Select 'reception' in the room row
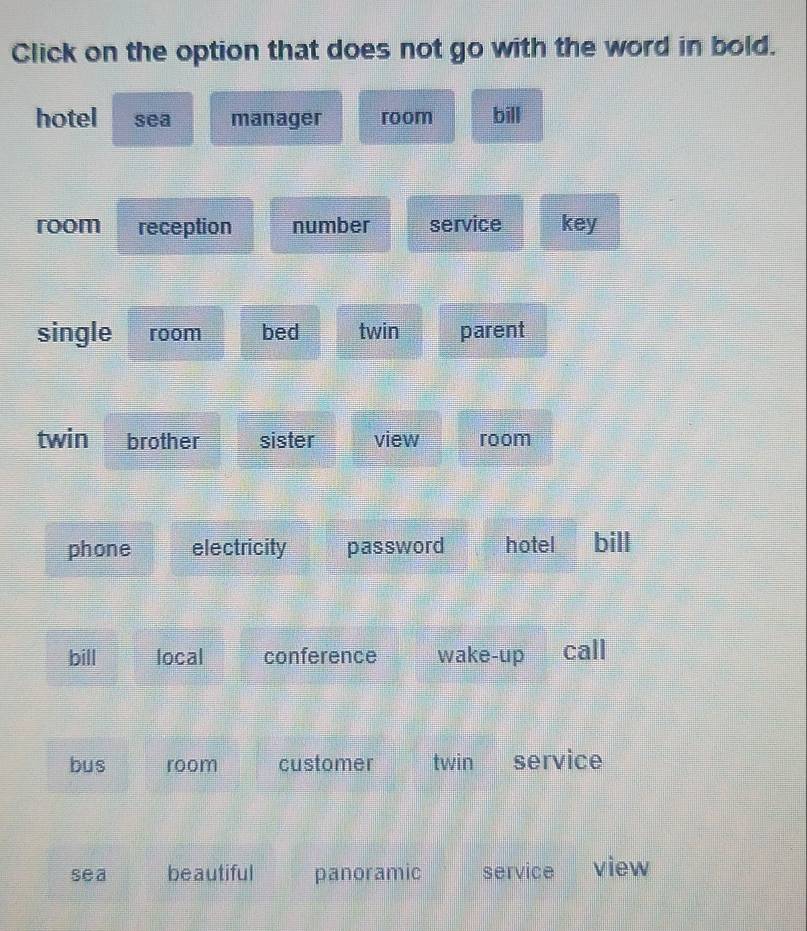Viewport: 807px width, 931px height. [x=185, y=227]
